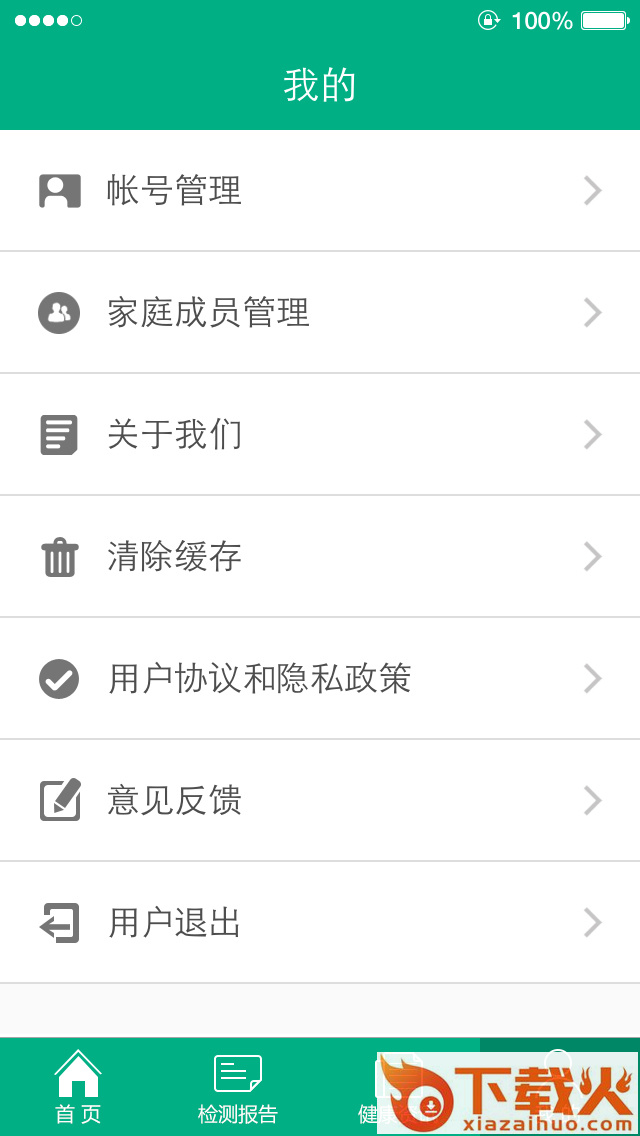Select 清除缓存 to clear cache

[x=320, y=556]
